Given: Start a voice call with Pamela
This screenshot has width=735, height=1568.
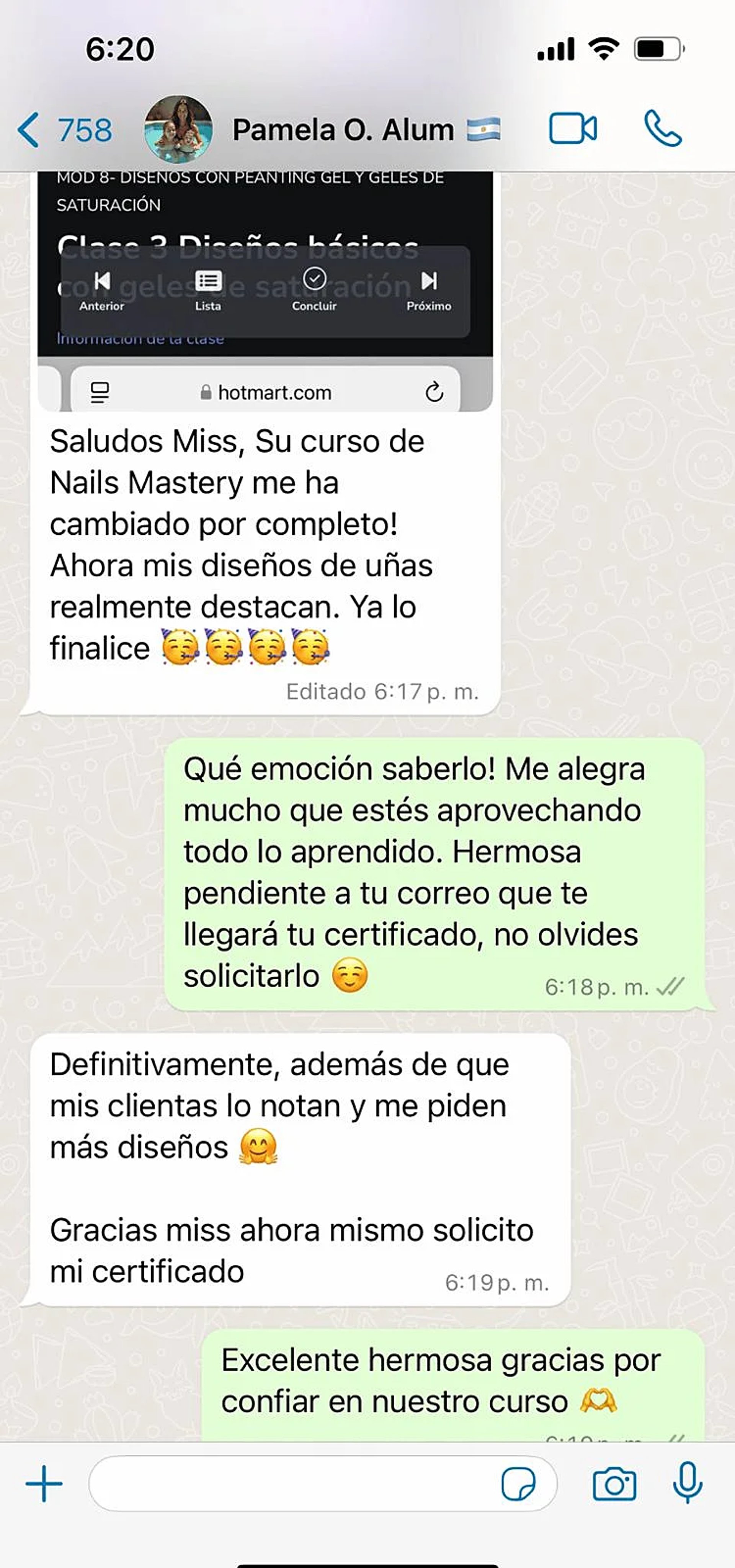Looking at the screenshot, I should (663, 129).
